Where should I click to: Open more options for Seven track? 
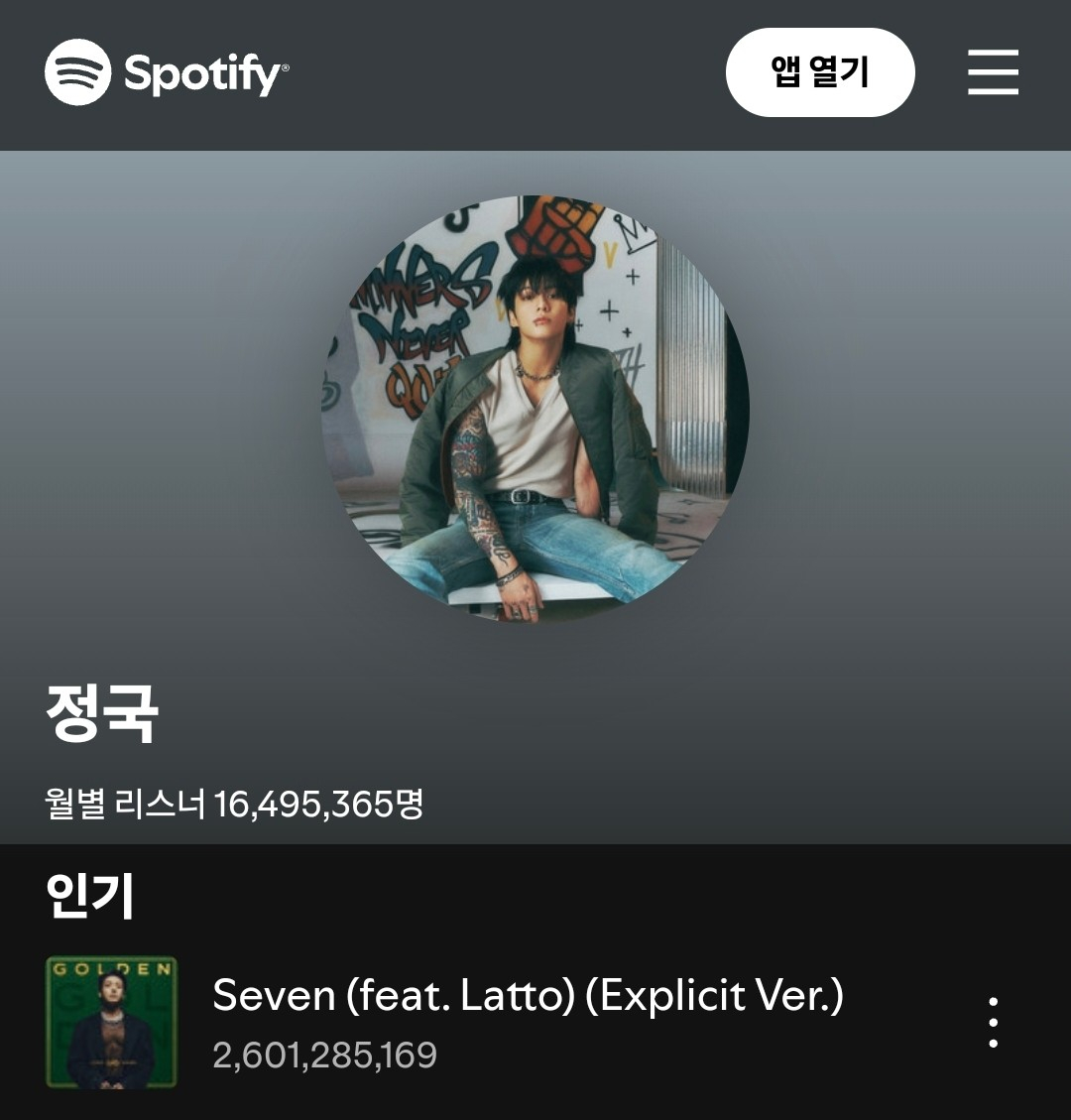pyautogui.click(x=993, y=1023)
